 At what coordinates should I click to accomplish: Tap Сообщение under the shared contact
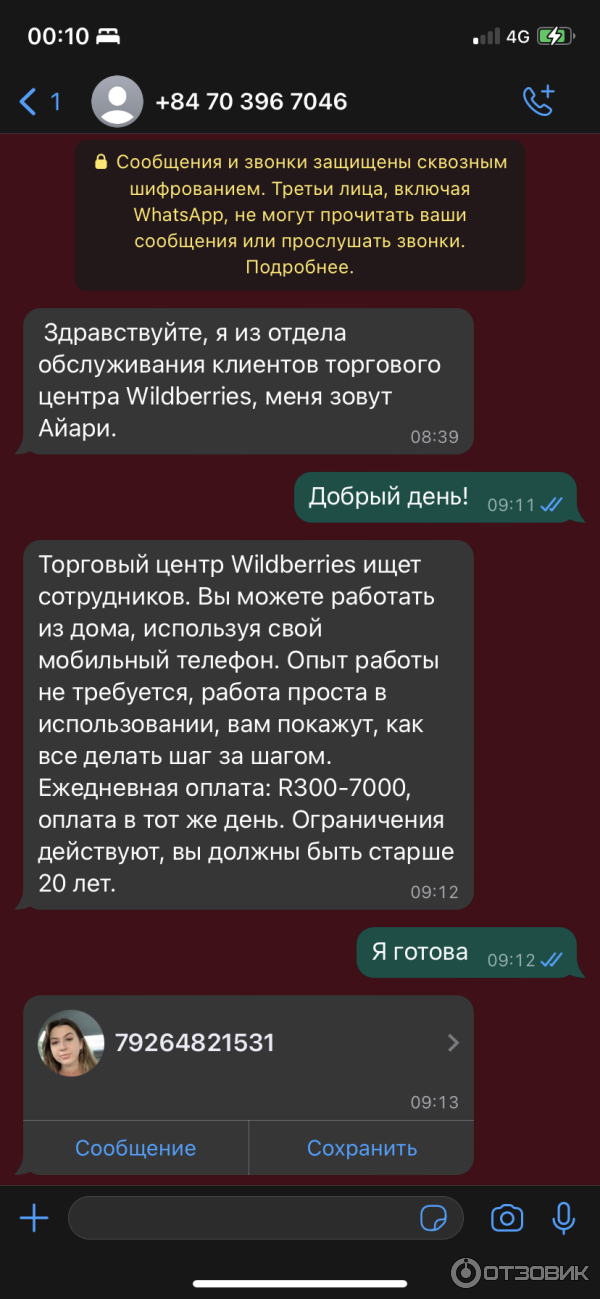(135, 1148)
